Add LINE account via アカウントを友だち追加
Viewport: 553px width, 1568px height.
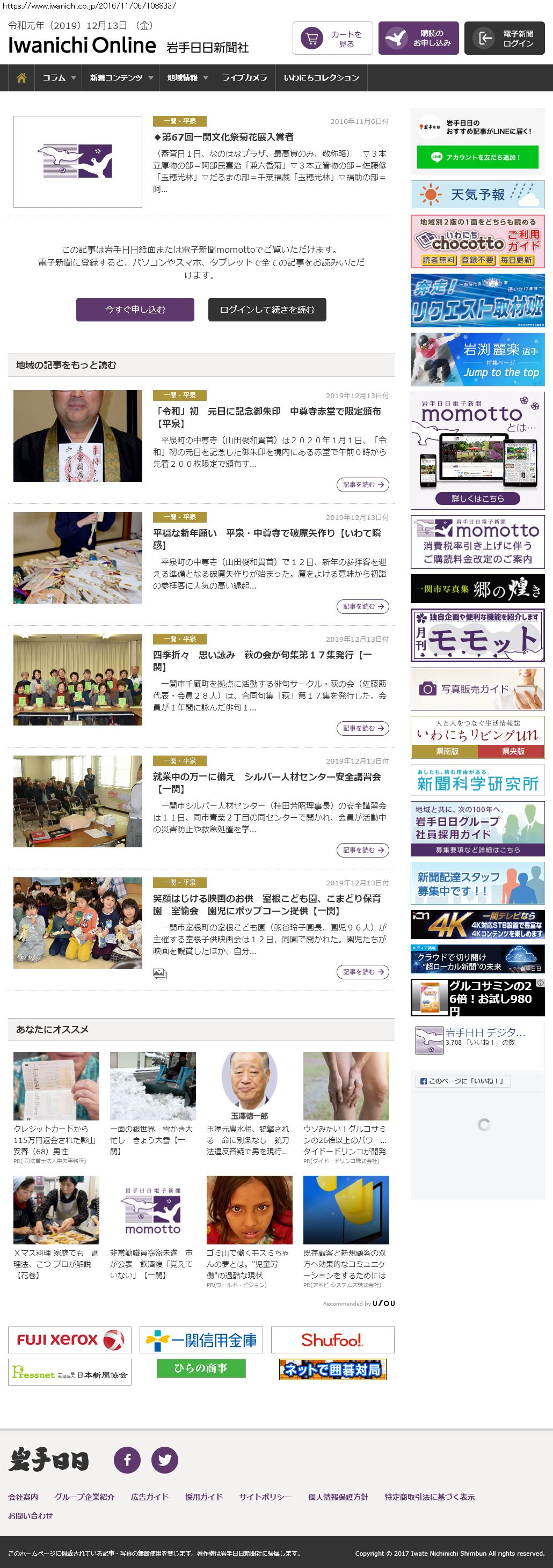(x=477, y=157)
